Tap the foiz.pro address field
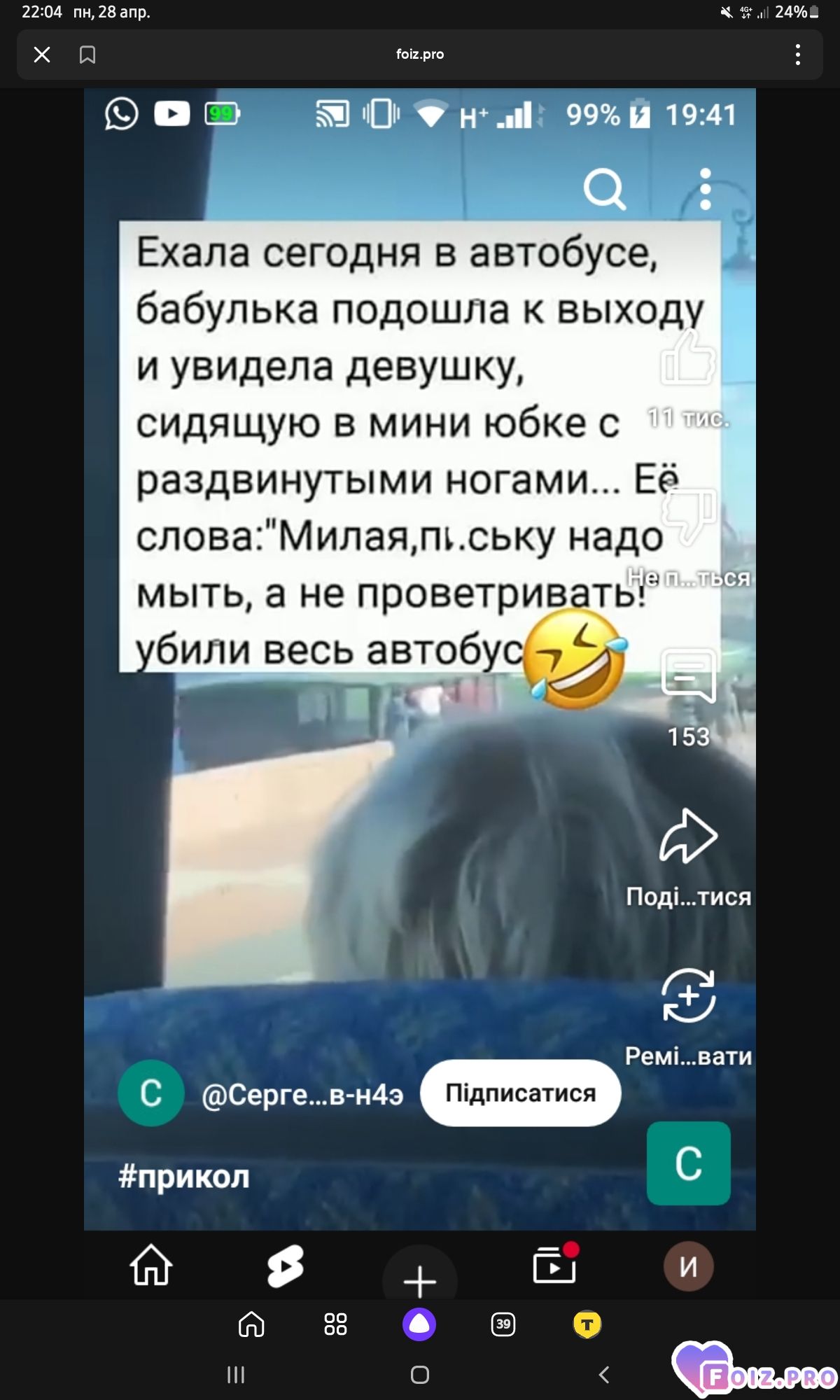This screenshot has width=840, height=1400. 420,54
